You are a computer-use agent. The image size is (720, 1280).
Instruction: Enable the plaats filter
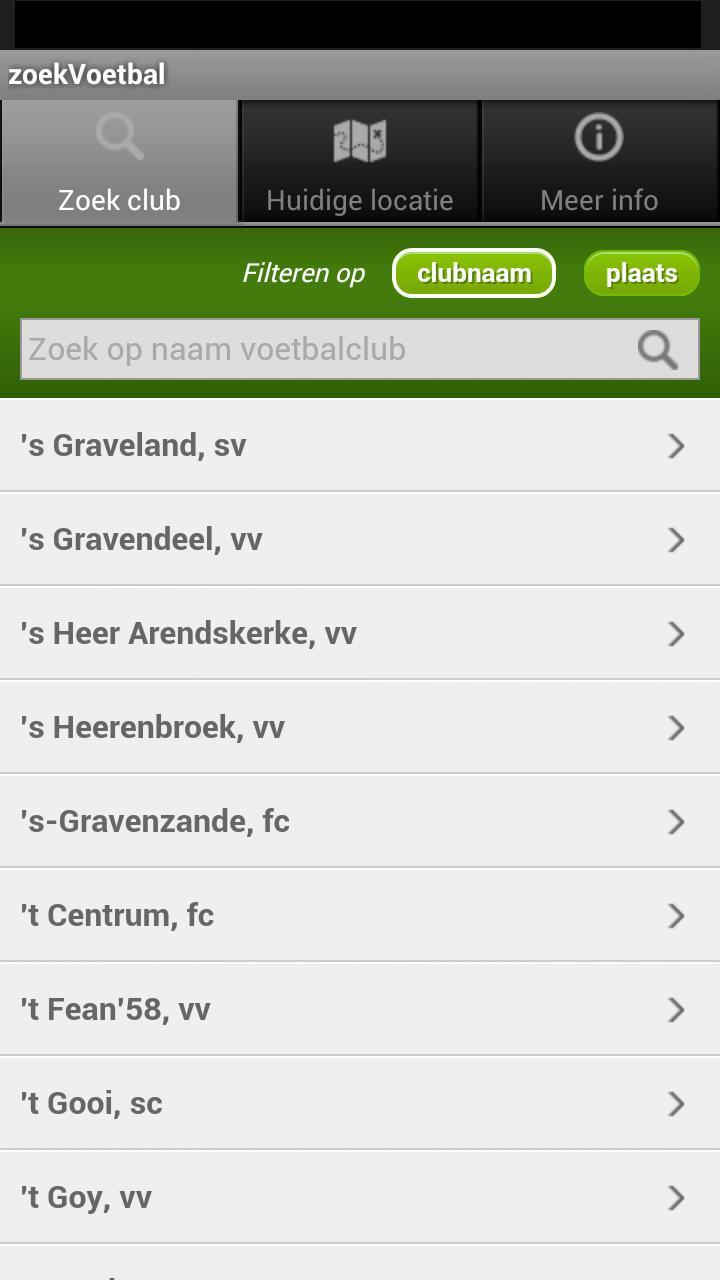(641, 272)
